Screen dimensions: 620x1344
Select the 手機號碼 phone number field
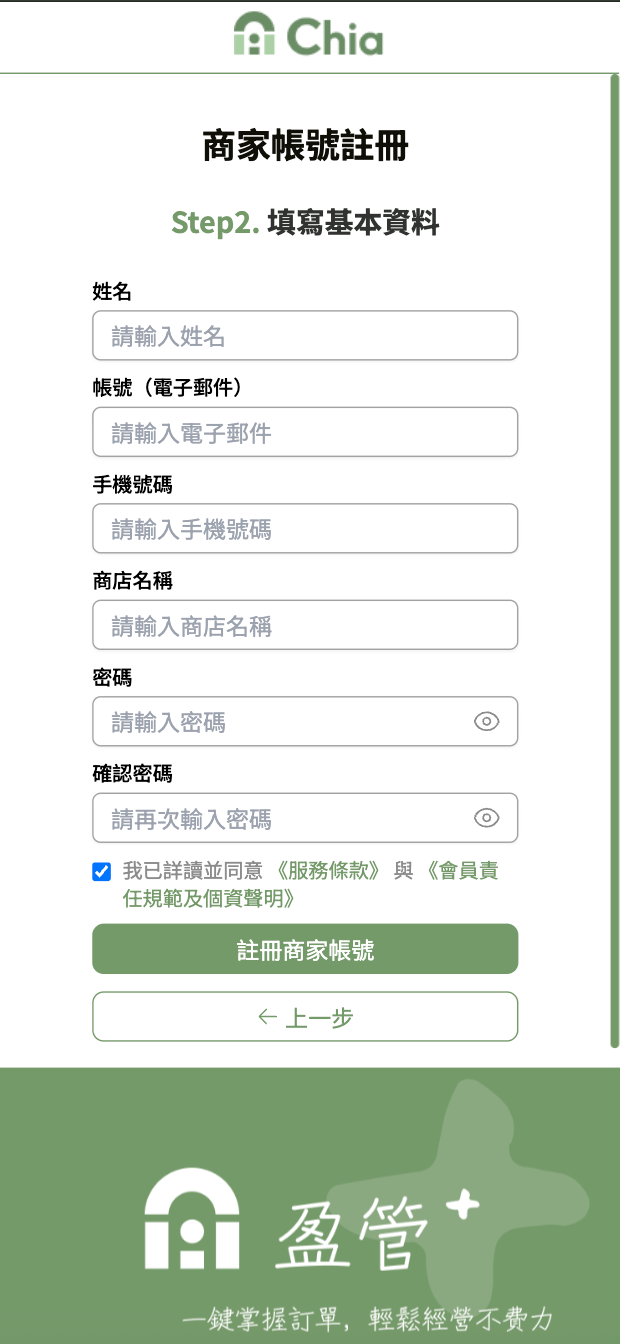pyautogui.click(x=305, y=529)
